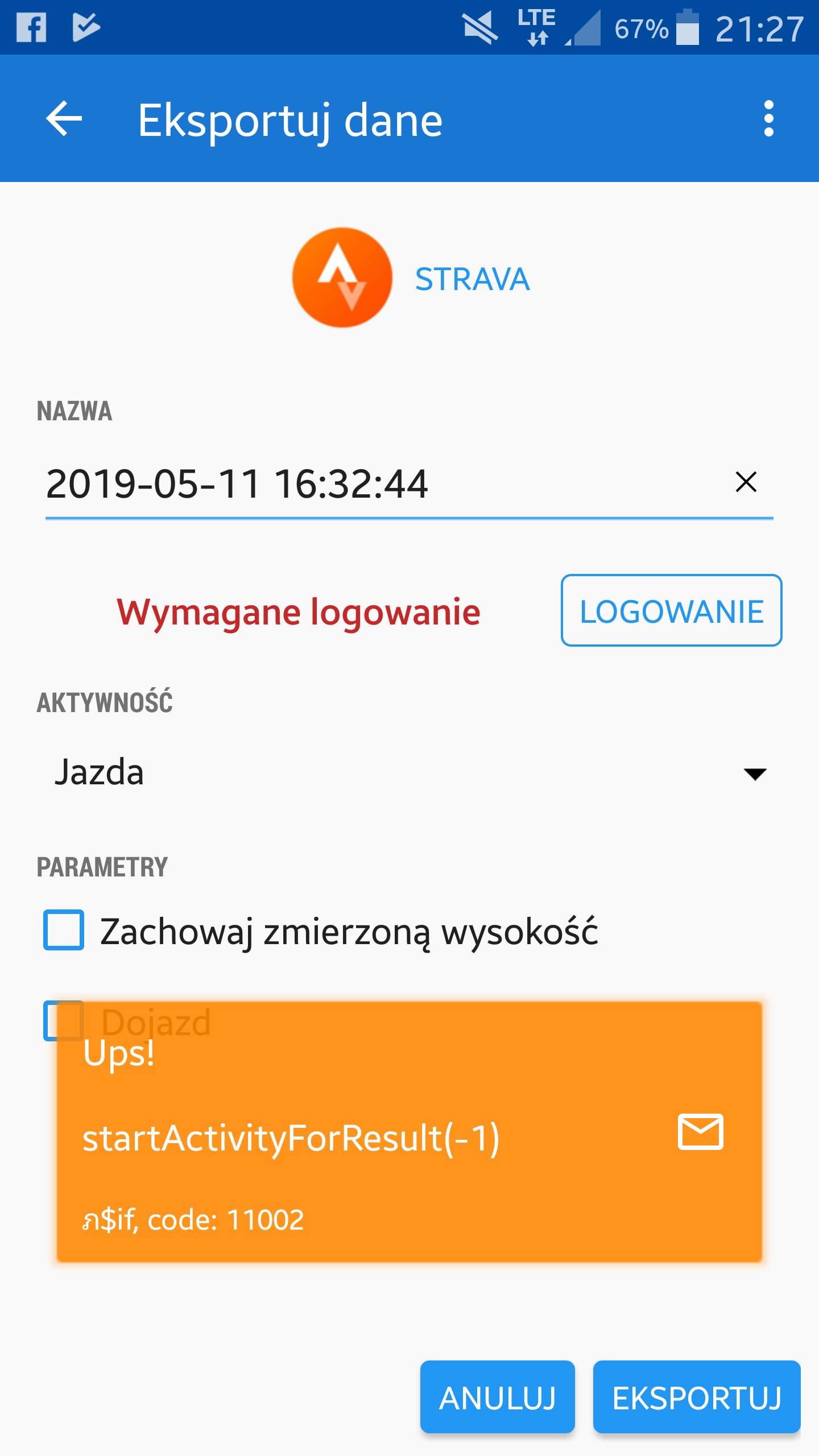Image resolution: width=819 pixels, height=1456 pixels.
Task: Send error report via envelope icon
Action: tap(700, 1132)
